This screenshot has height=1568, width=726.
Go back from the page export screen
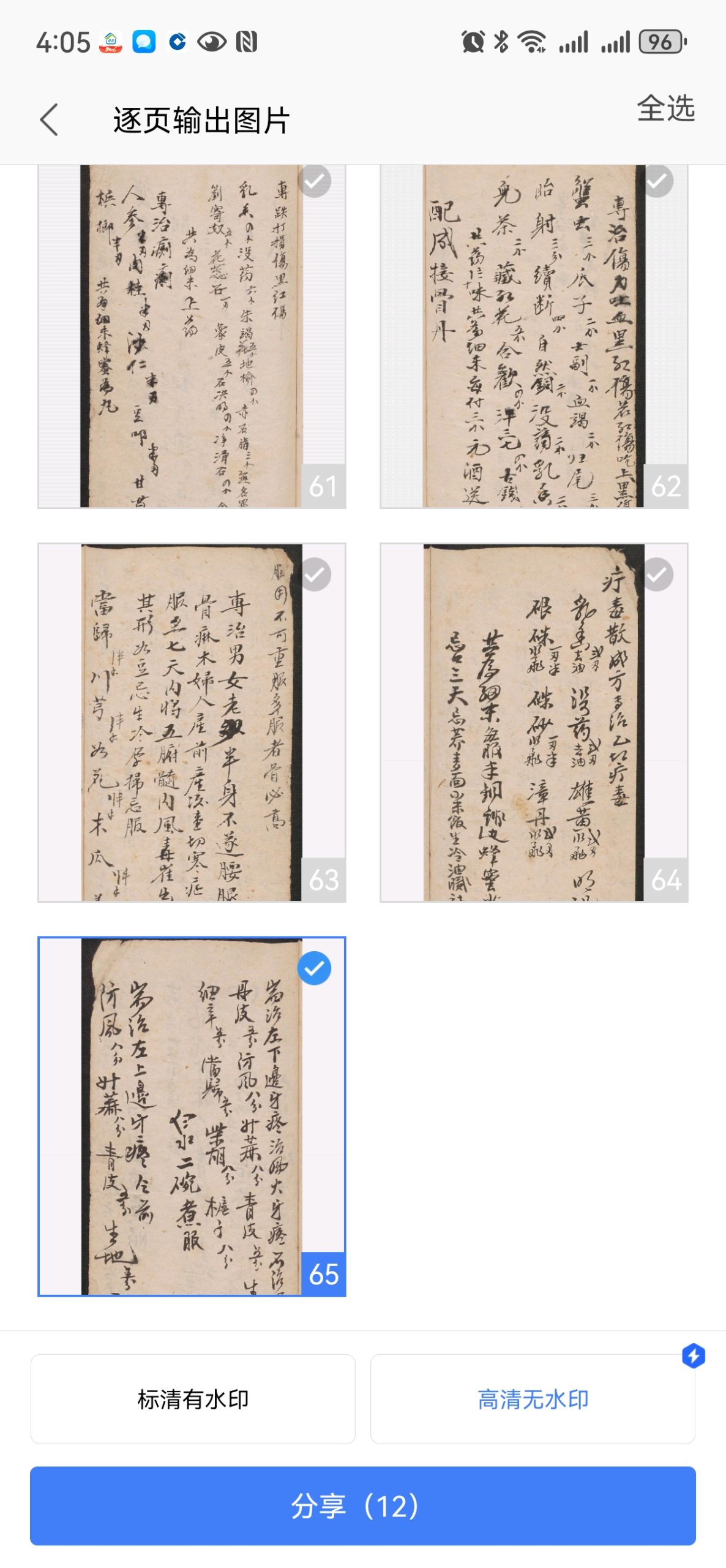coord(49,119)
